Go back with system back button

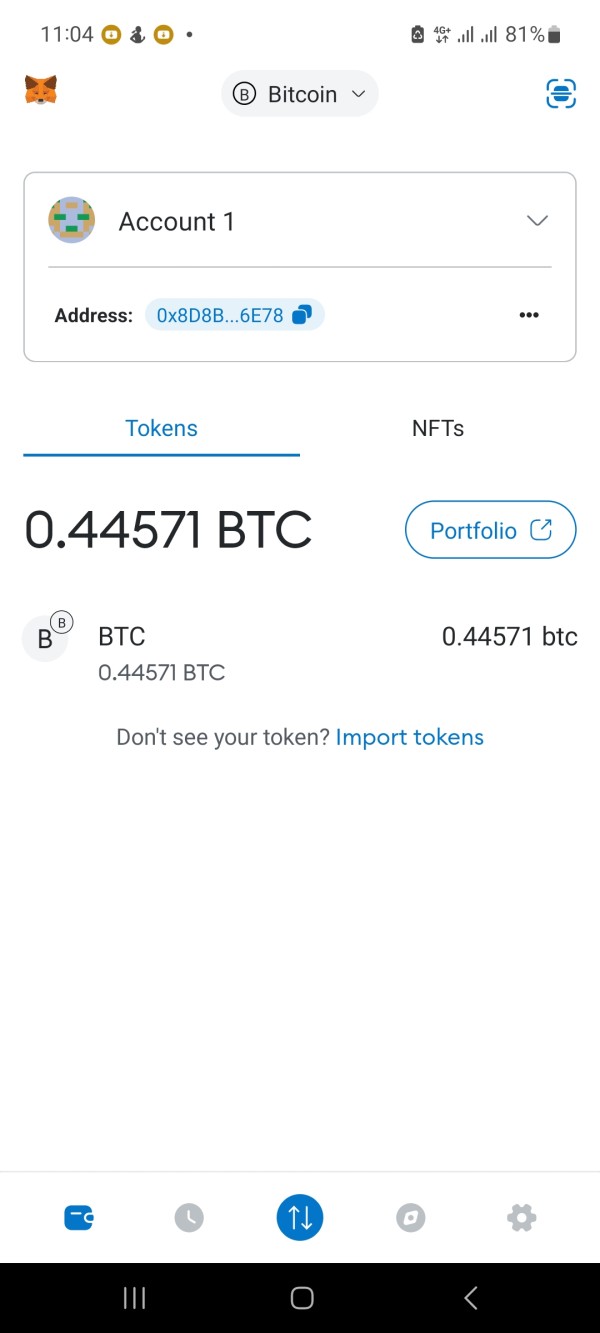click(470, 1298)
